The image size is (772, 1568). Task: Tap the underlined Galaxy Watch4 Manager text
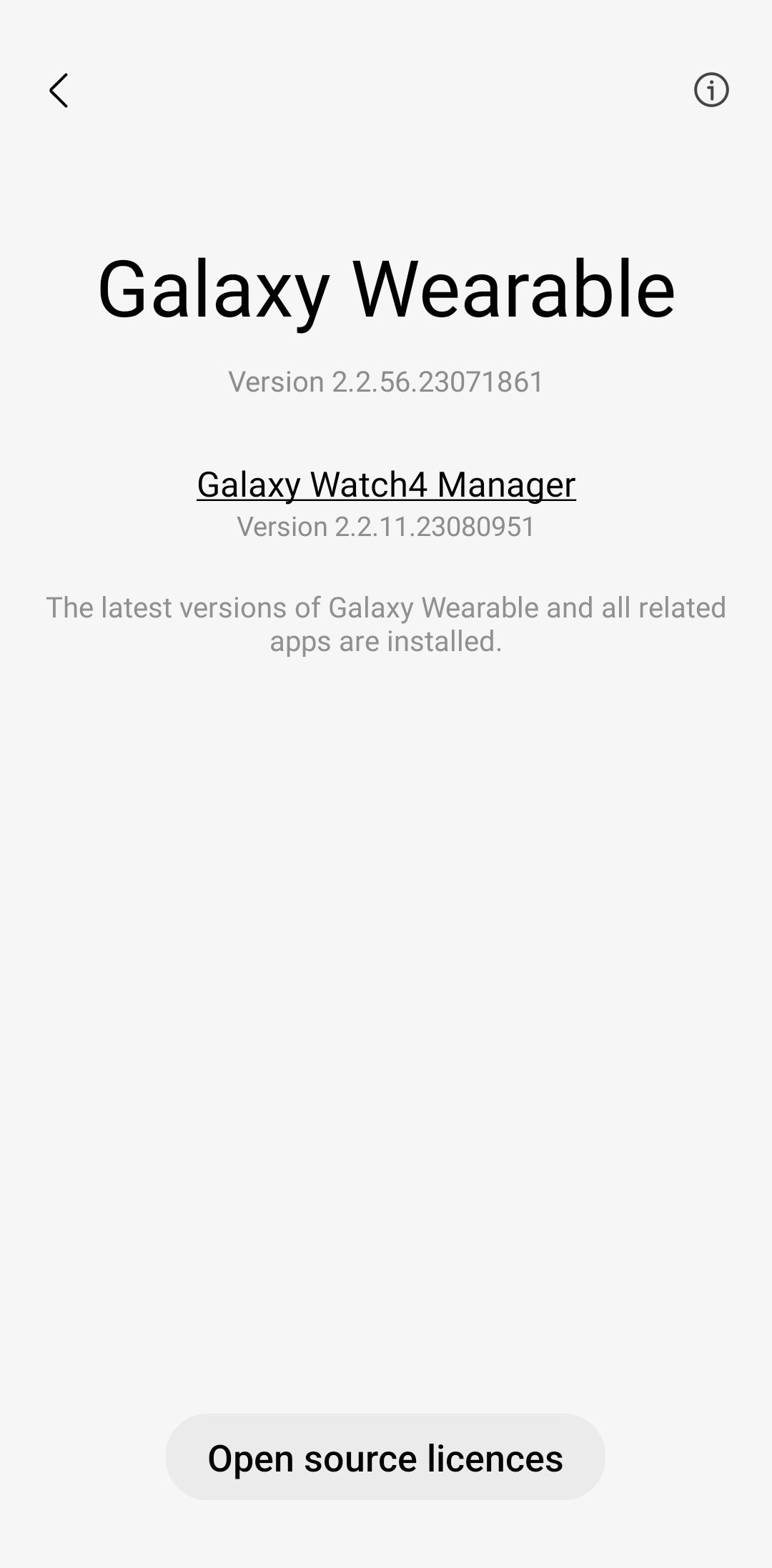(x=386, y=484)
